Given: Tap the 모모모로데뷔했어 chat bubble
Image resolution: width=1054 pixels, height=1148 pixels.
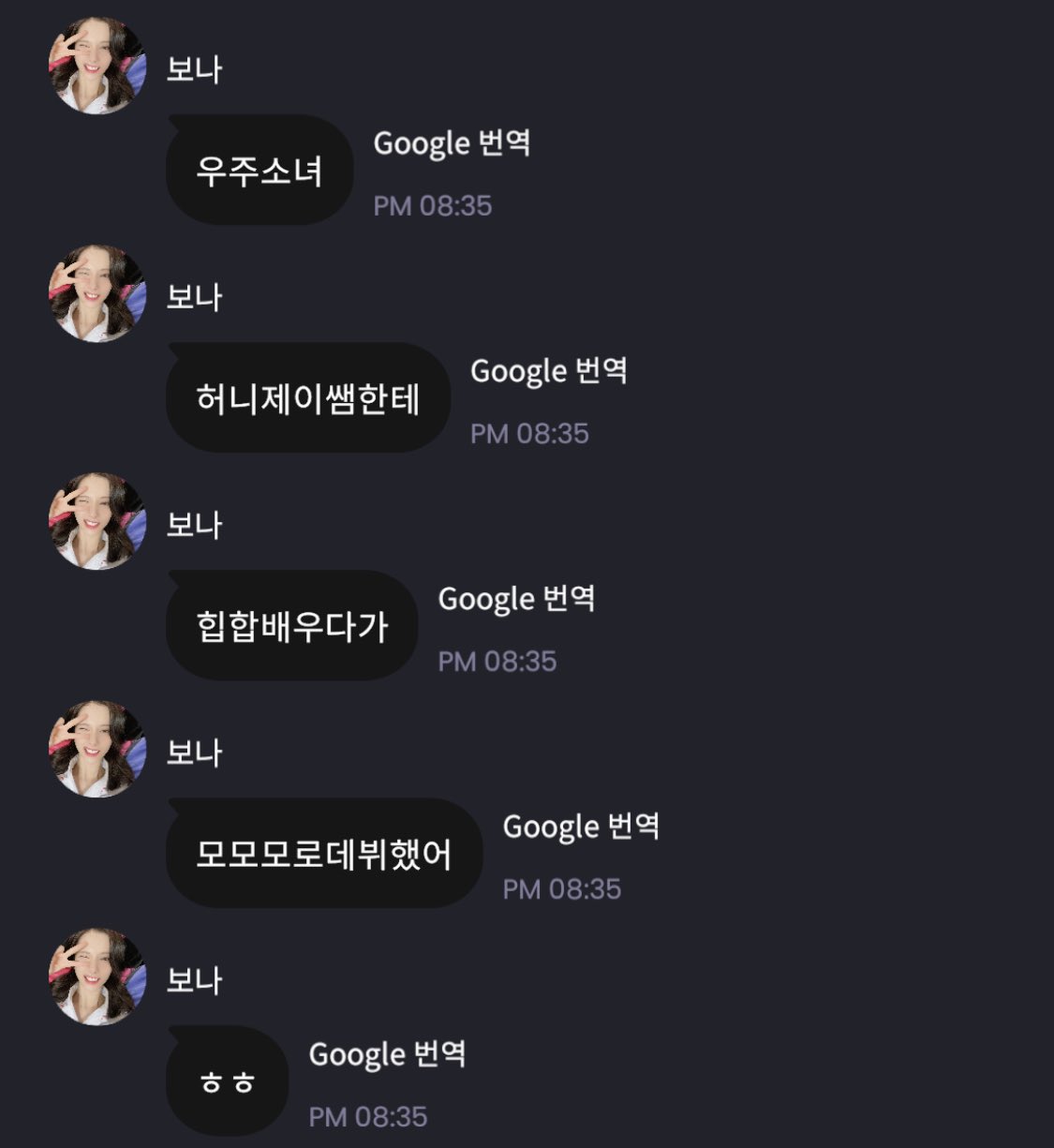Looking at the screenshot, I should point(325,853).
